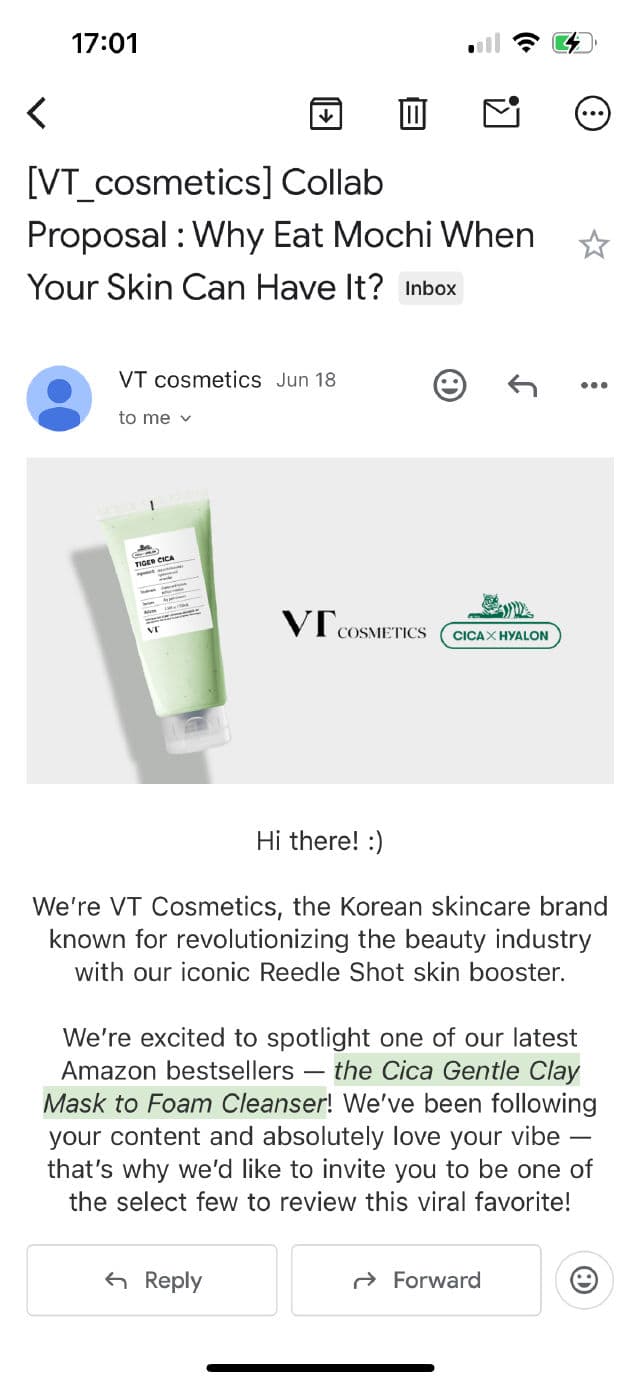Forward this email
The width and height of the screenshot is (640, 1385).
(416, 1280)
